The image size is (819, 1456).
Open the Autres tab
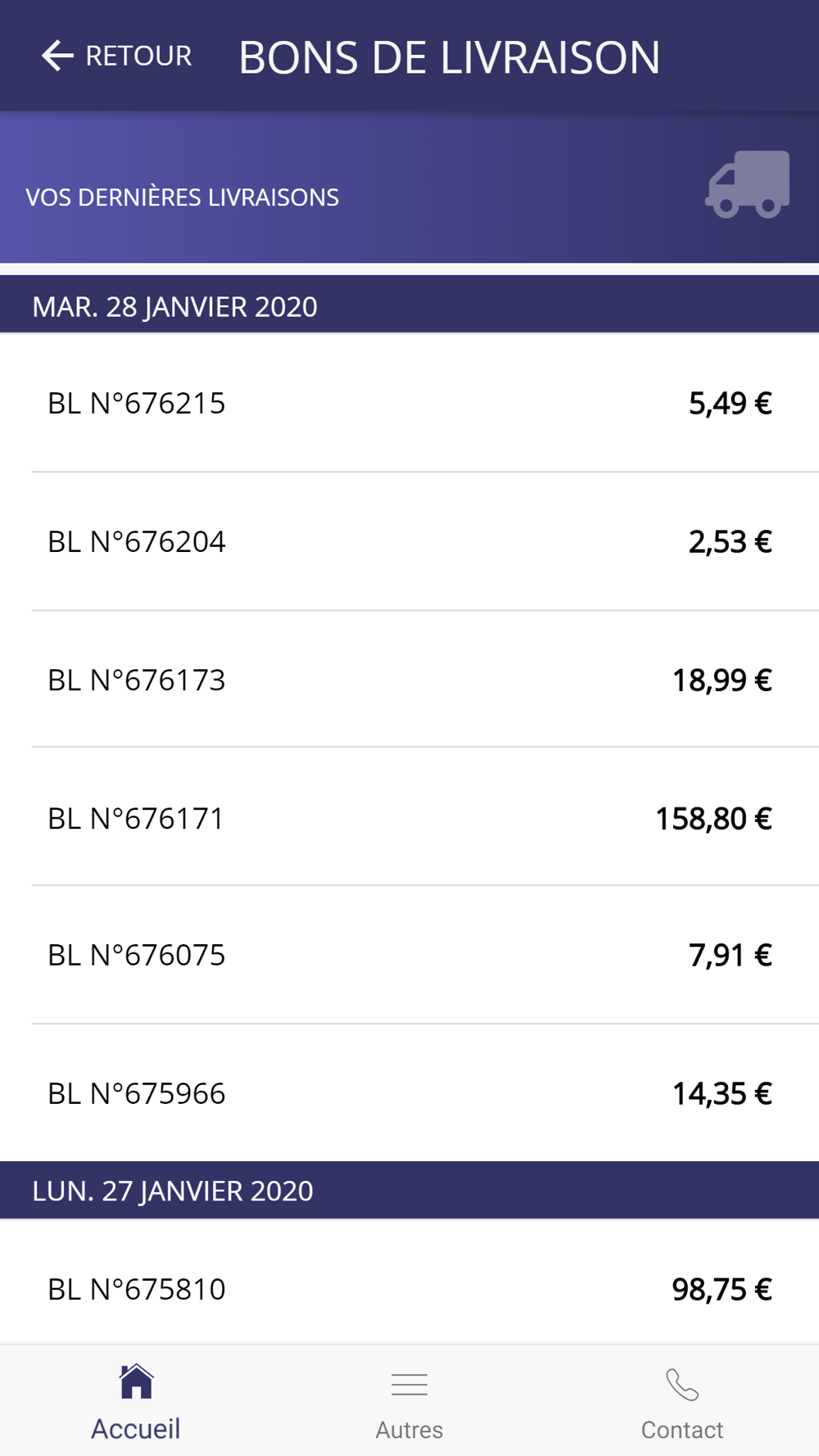coord(409,1401)
